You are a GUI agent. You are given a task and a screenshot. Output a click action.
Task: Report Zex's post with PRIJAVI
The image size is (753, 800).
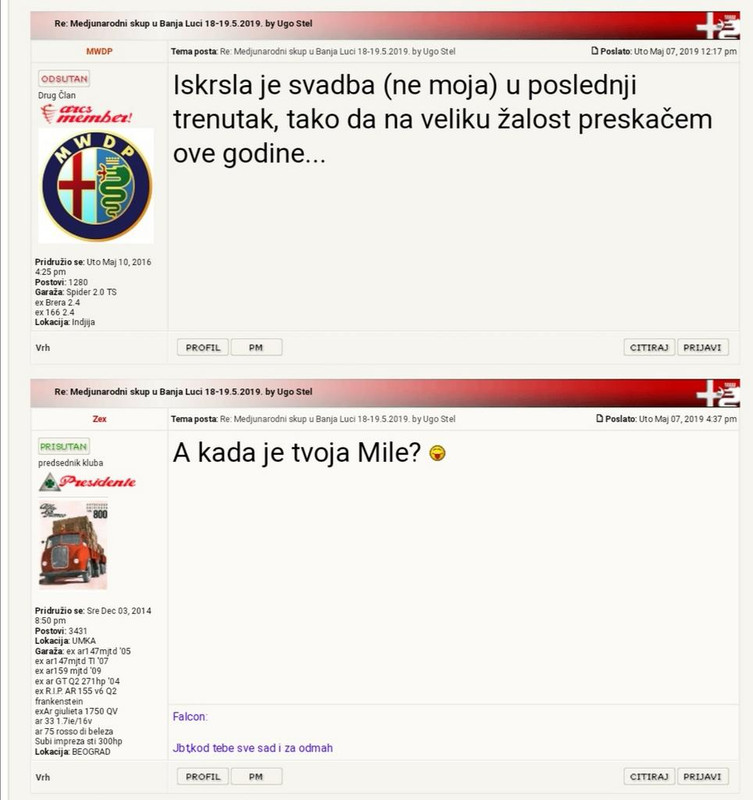703,776
